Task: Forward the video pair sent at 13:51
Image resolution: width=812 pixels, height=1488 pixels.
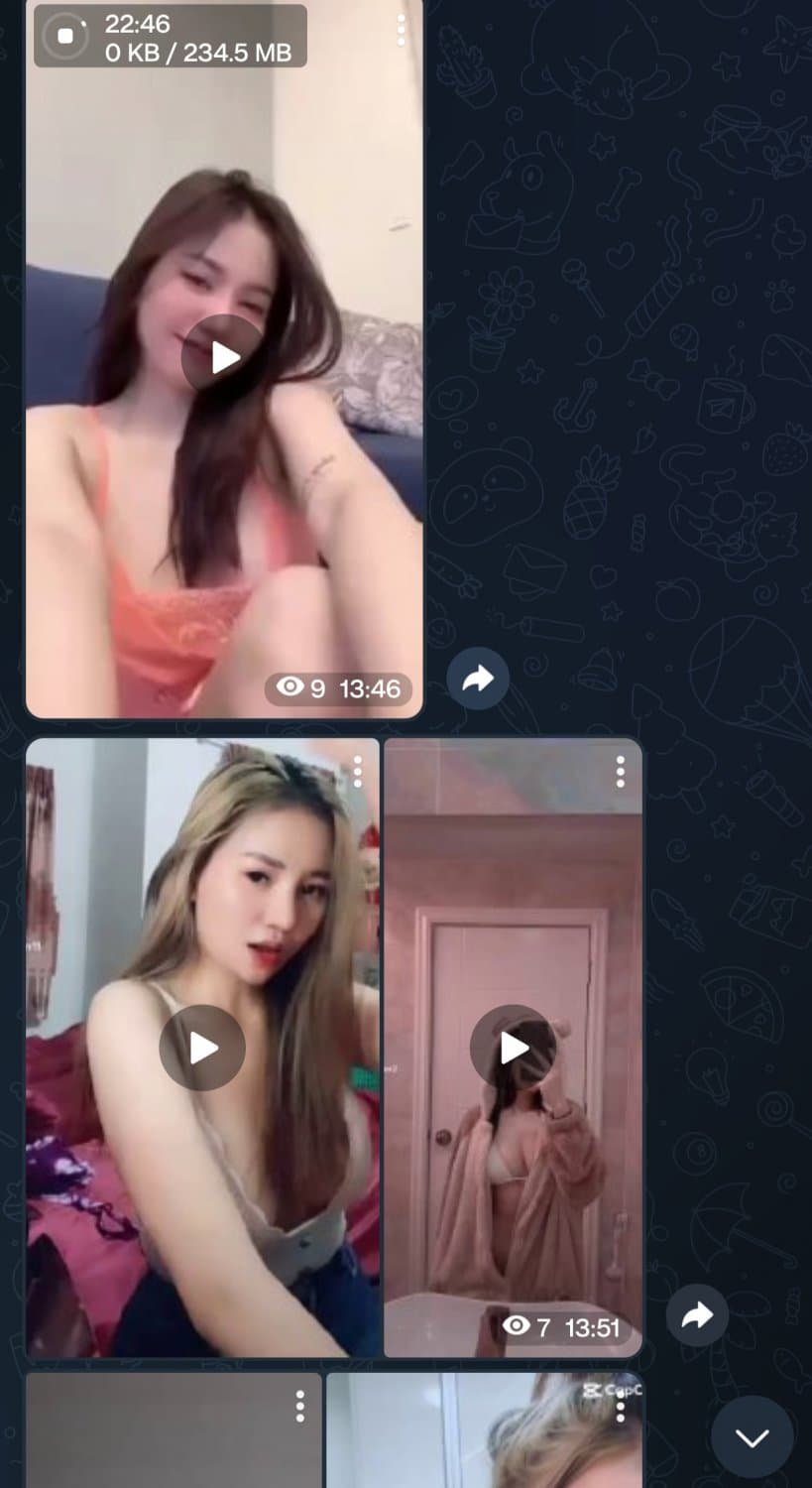Action: click(697, 1314)
